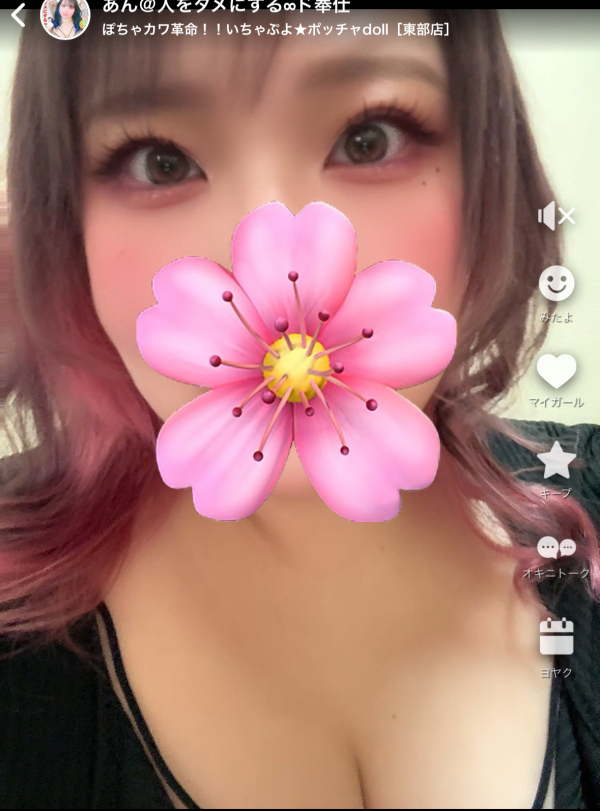Open the profile avatar at the top
The height and width of the screenshot is (811, 600).
(x=65, y=17)
